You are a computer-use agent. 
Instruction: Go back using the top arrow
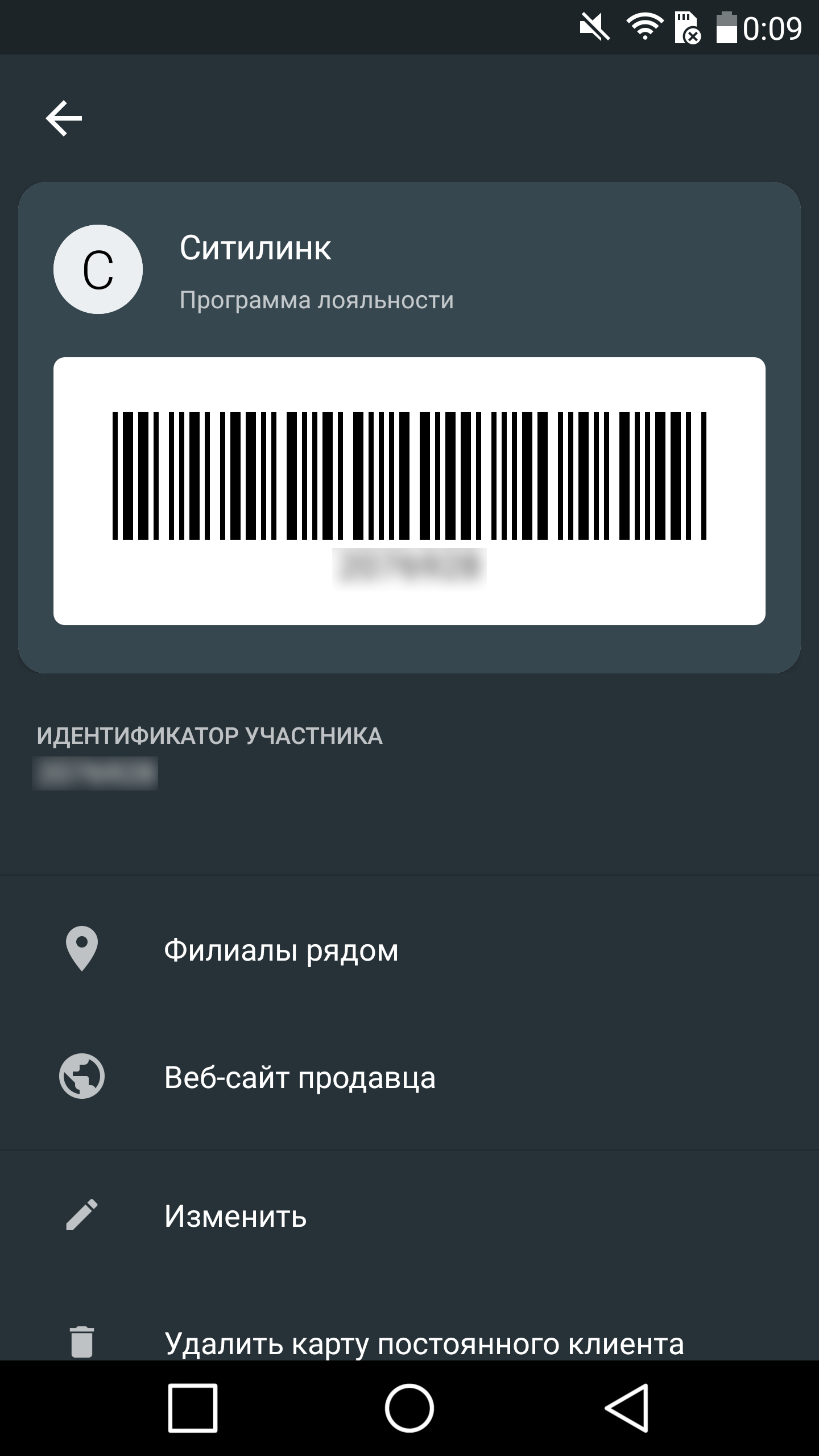click(64, 118)
